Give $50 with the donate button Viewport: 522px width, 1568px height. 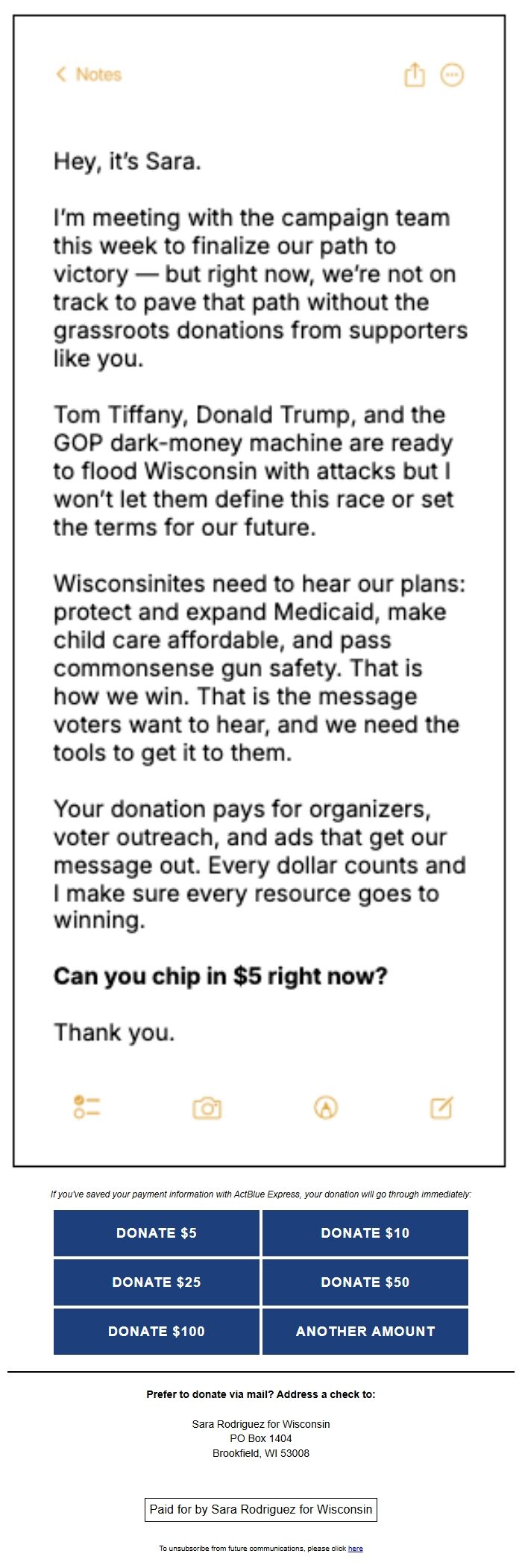(x=365, y=1282)
